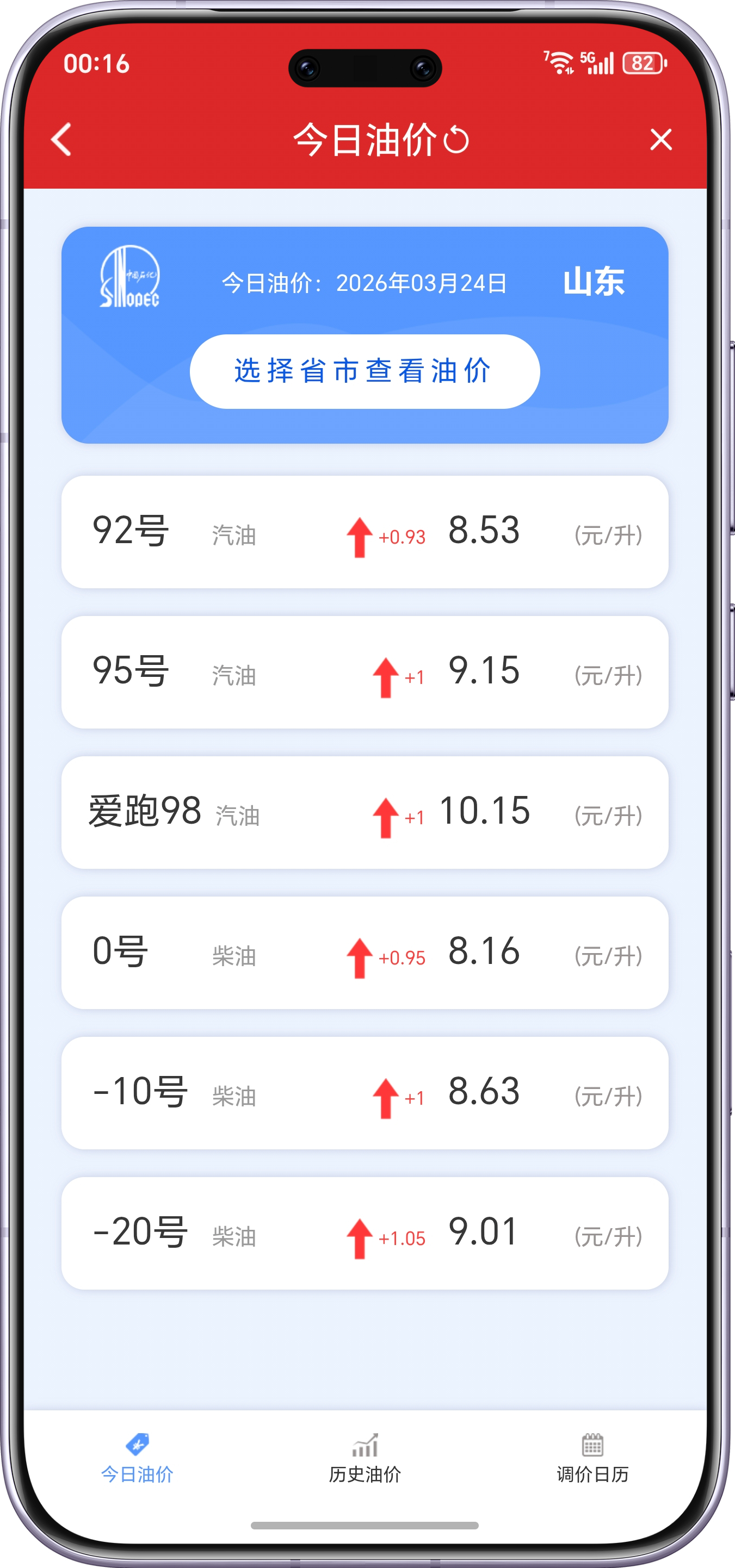Image resolution: width=735 pixels, height=1568 pixels.
Task: Tap 选择省市查看油价 to choose a region
Action: tap(363, 371)
